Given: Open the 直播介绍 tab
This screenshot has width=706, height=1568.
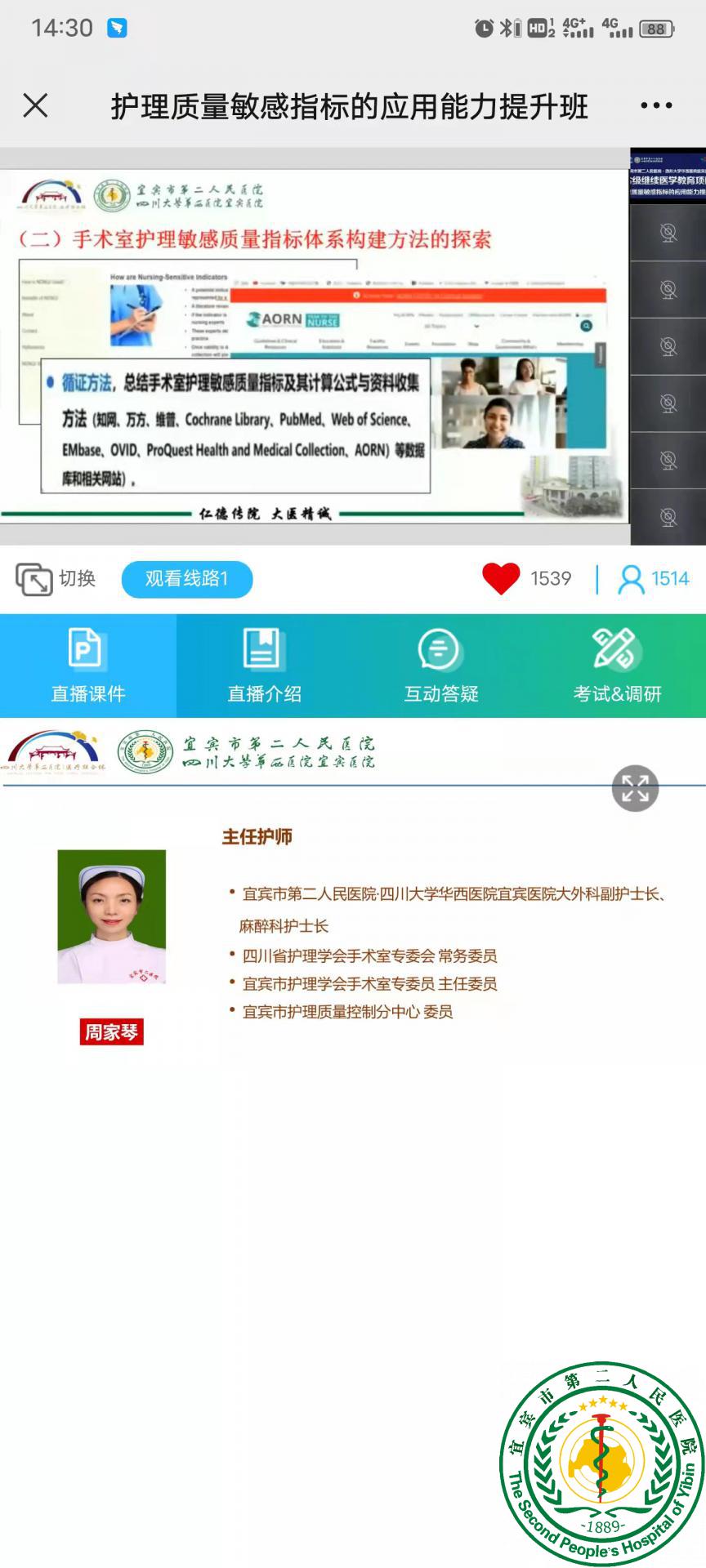Looking at the screenshot, I should coord(264,666).
